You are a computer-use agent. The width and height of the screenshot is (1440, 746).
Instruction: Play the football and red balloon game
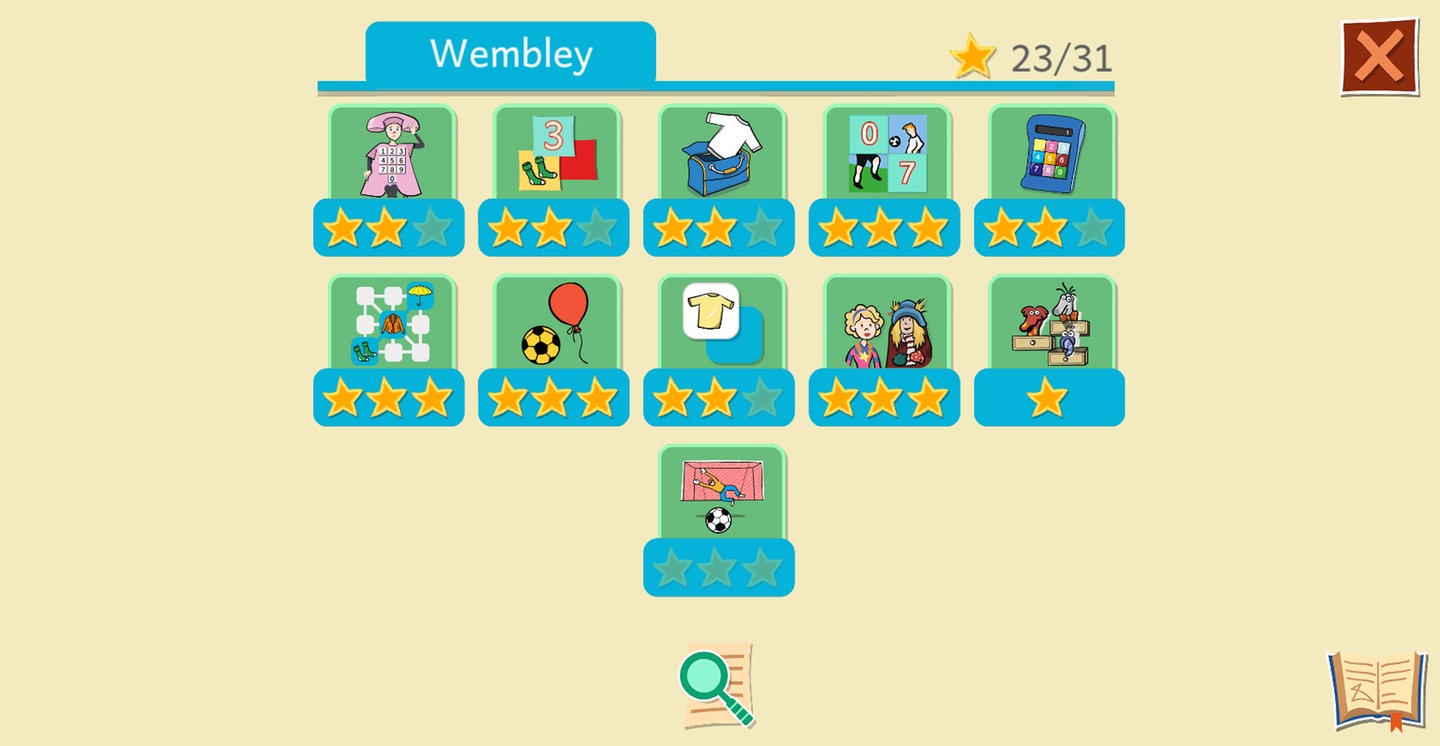pyautogui.click(x=557, y=325)
